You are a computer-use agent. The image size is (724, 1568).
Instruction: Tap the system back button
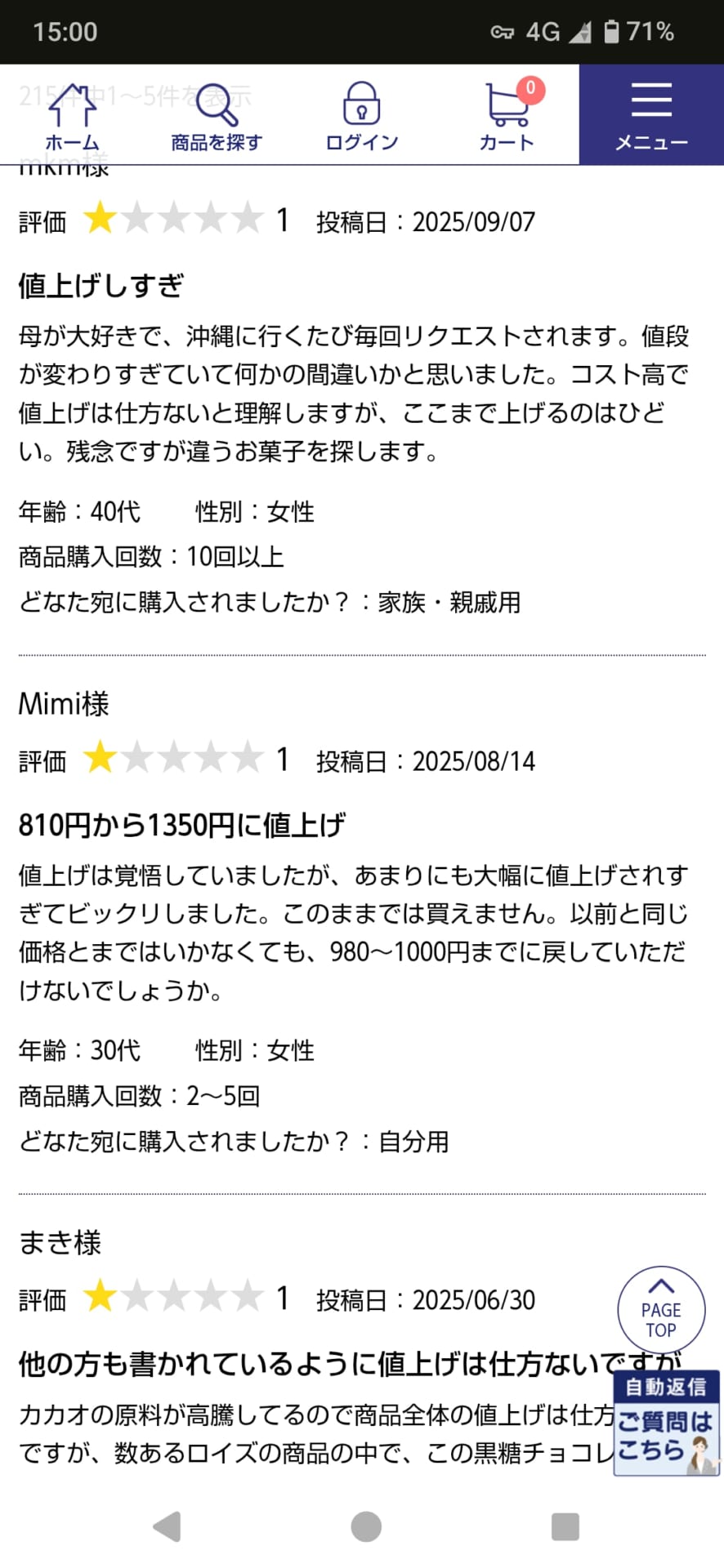pyautogui.click(x=168, y=1526)
